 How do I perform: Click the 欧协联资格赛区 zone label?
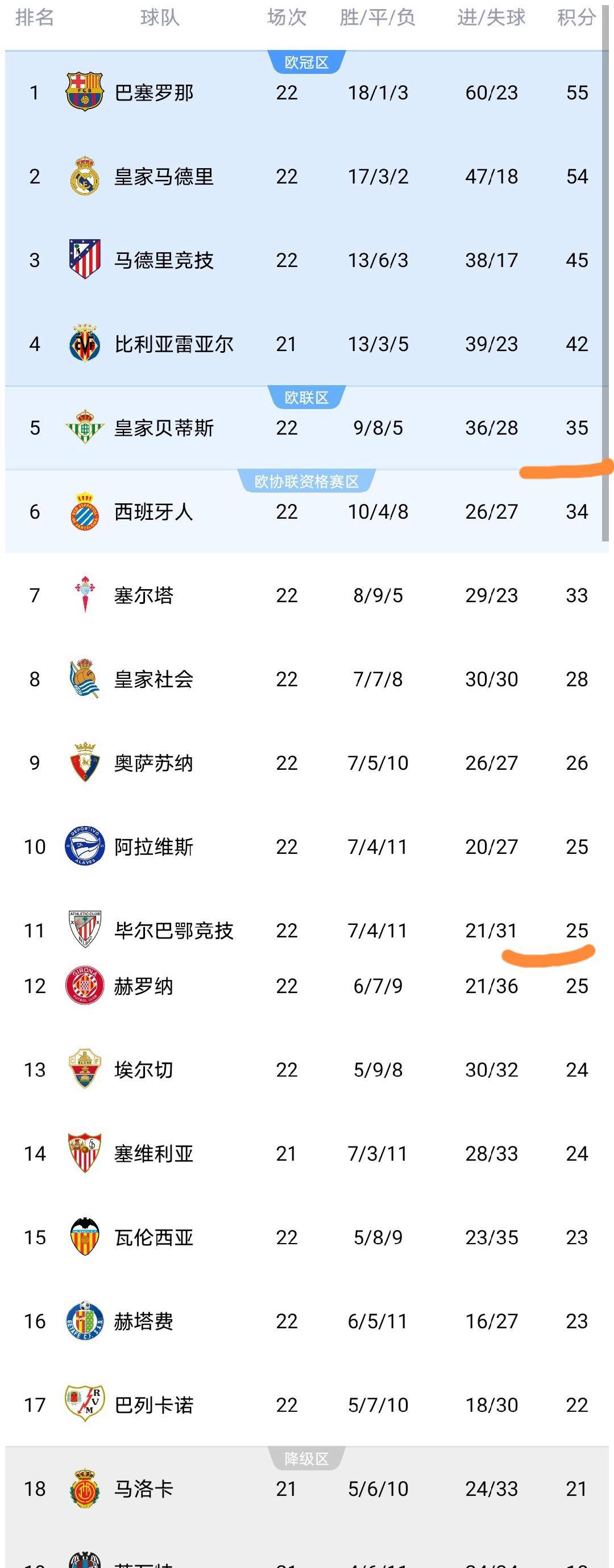click(x=307, y=482)
